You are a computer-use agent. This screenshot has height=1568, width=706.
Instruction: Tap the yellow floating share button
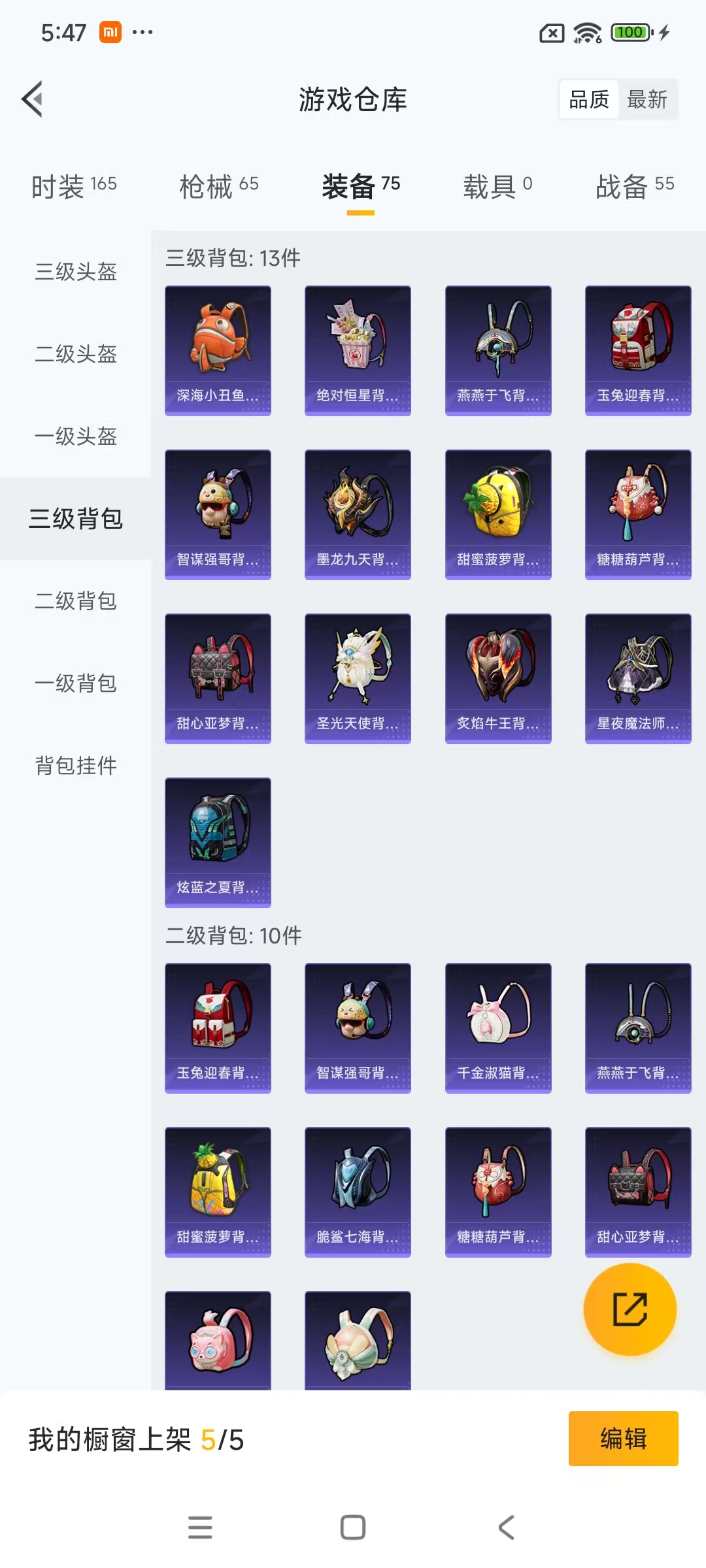pyautogui.click(x=630, y=1309)
